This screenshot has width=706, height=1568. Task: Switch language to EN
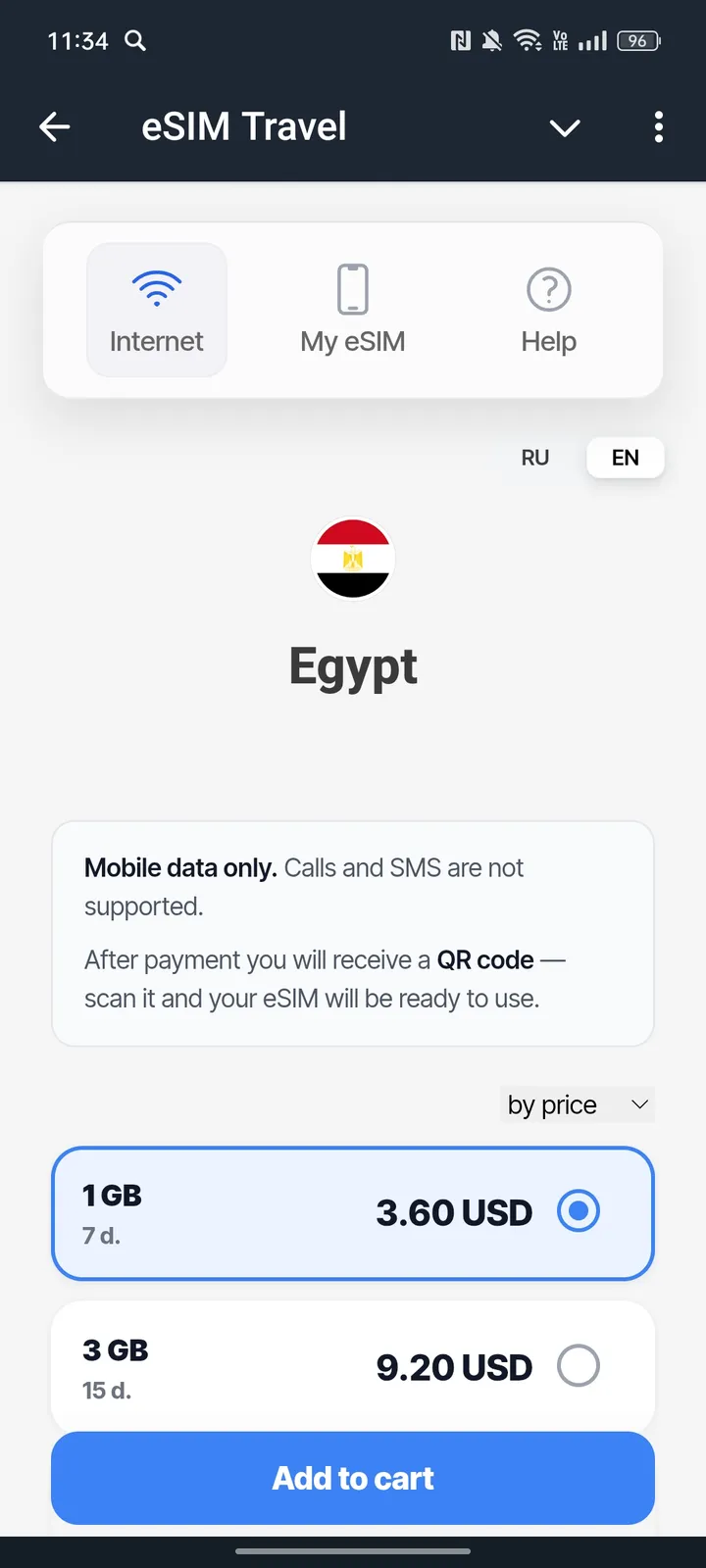pos(625,458)
